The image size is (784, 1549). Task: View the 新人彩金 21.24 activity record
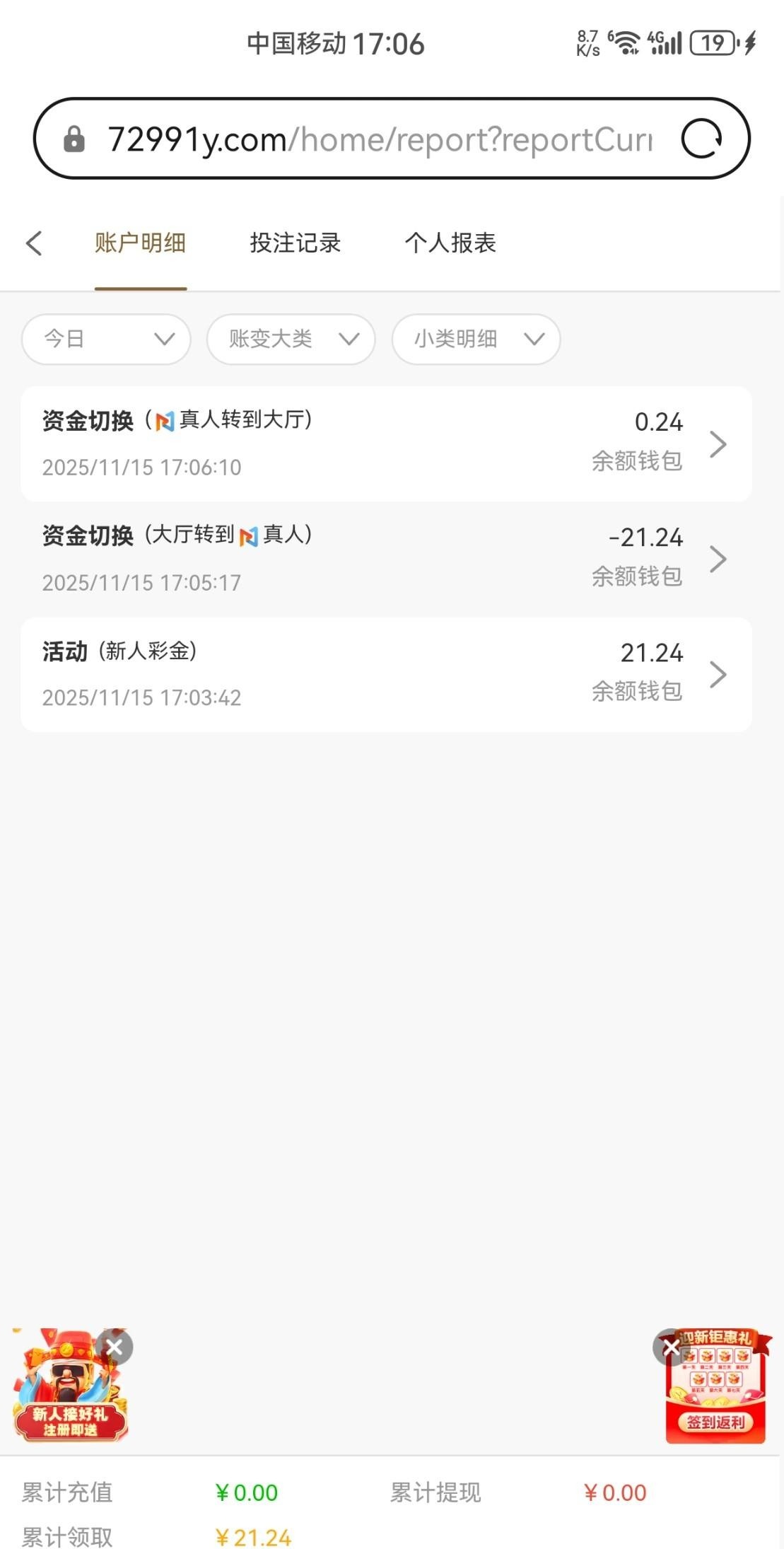tap(386, 674)
